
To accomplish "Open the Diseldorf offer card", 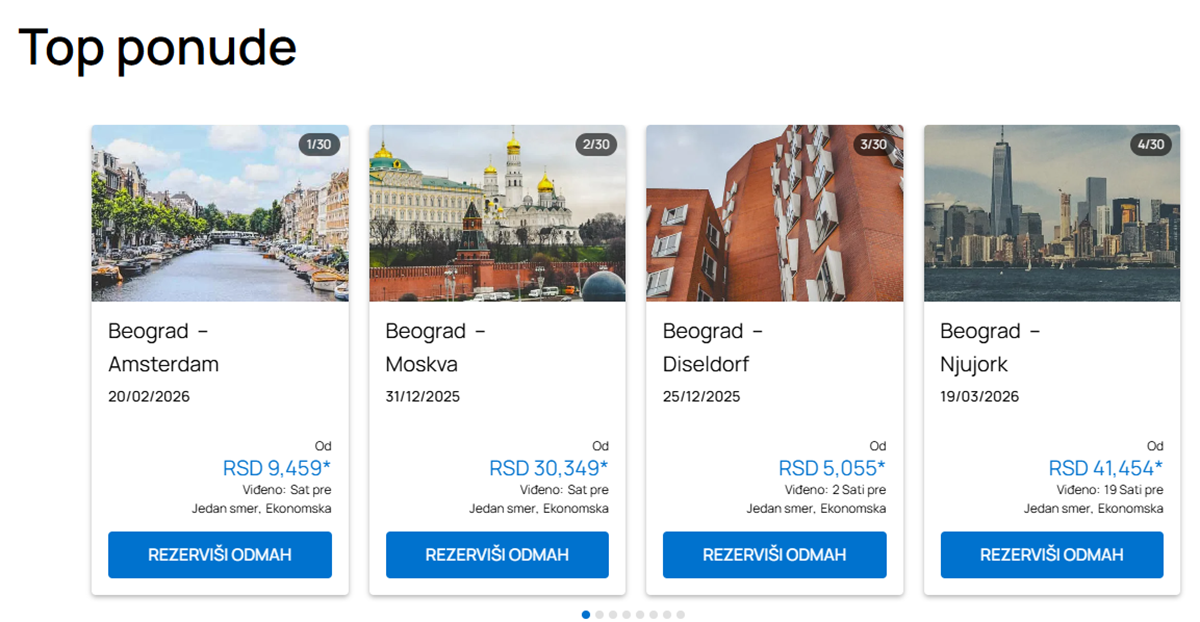I will [774, 213].
